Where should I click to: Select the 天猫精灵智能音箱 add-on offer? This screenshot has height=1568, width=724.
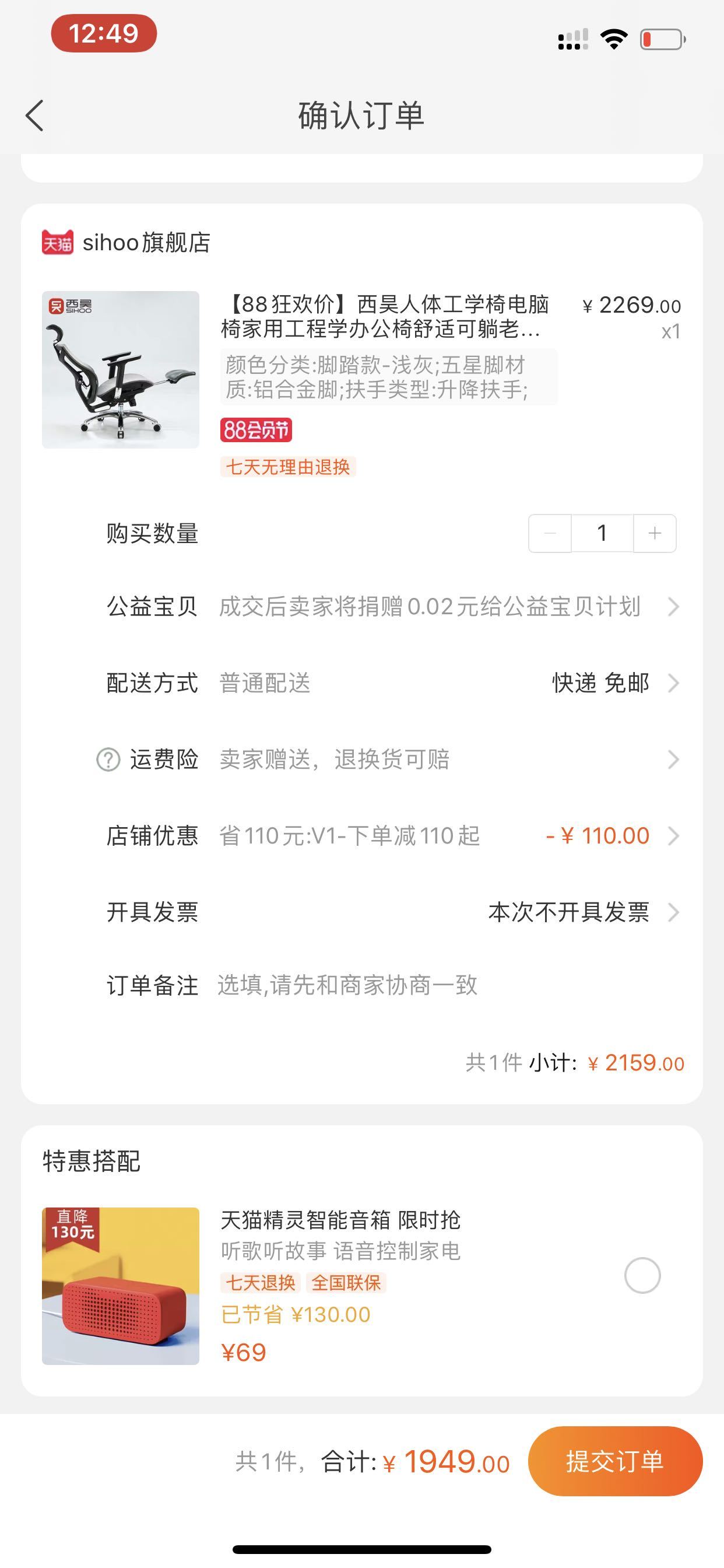click(x=642, y=1275)
